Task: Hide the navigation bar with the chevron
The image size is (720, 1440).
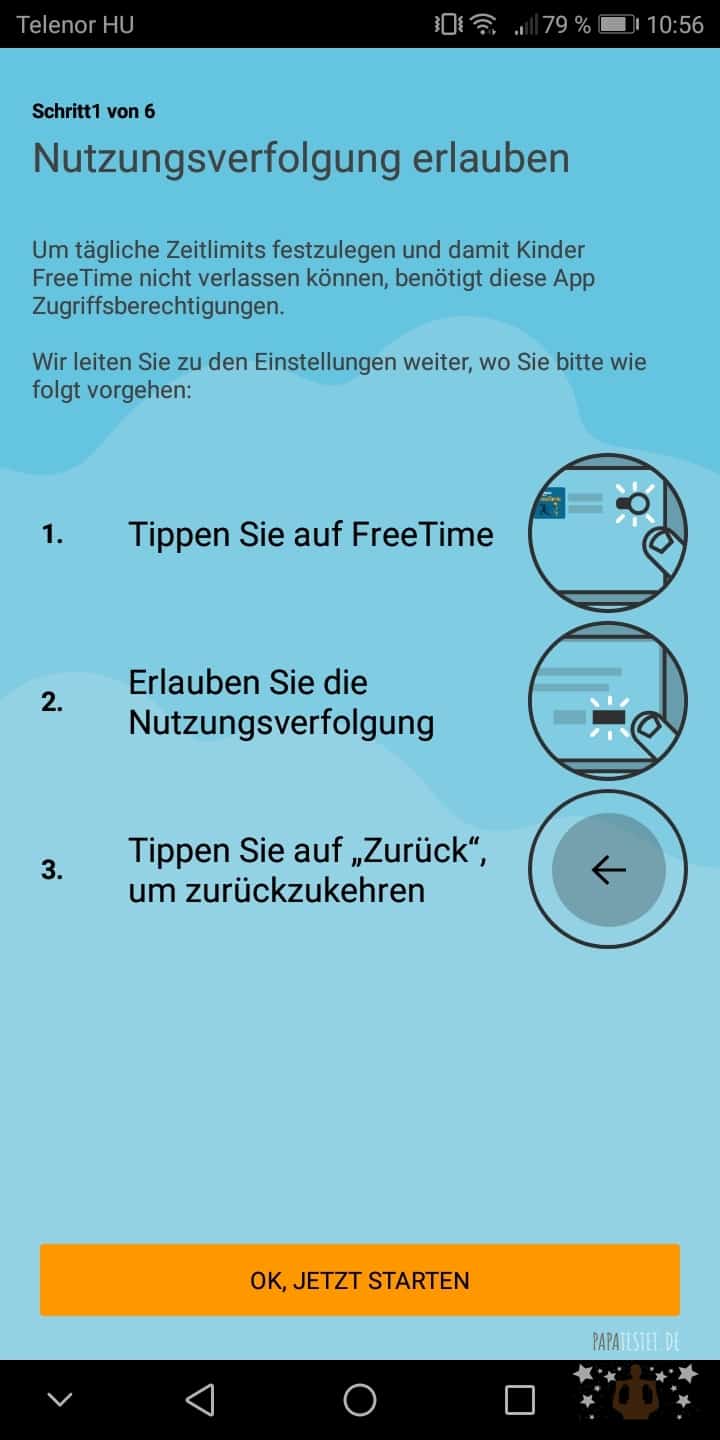Action: 60,1400
